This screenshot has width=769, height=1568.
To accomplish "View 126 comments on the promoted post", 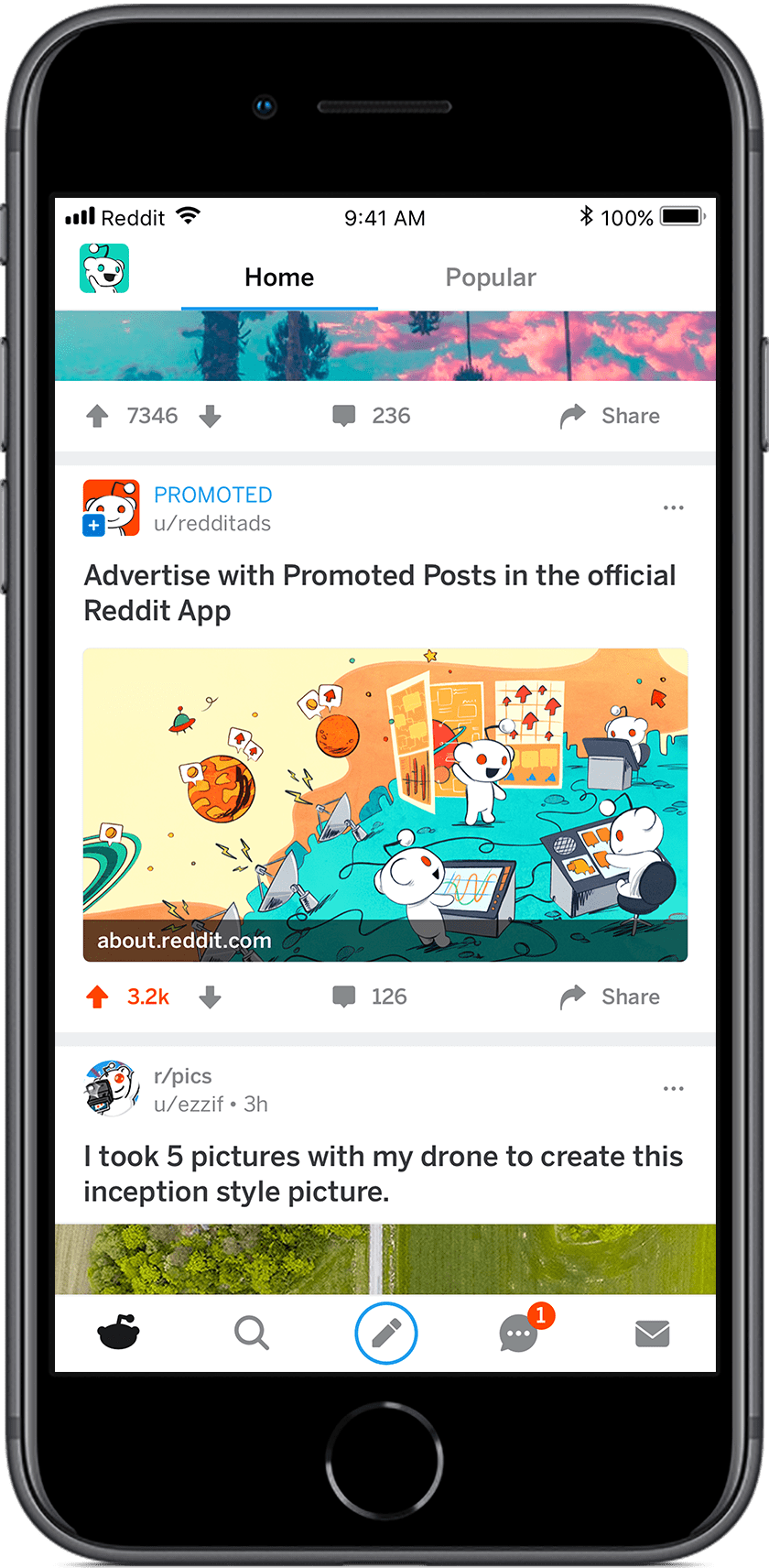I will [370, 996].
